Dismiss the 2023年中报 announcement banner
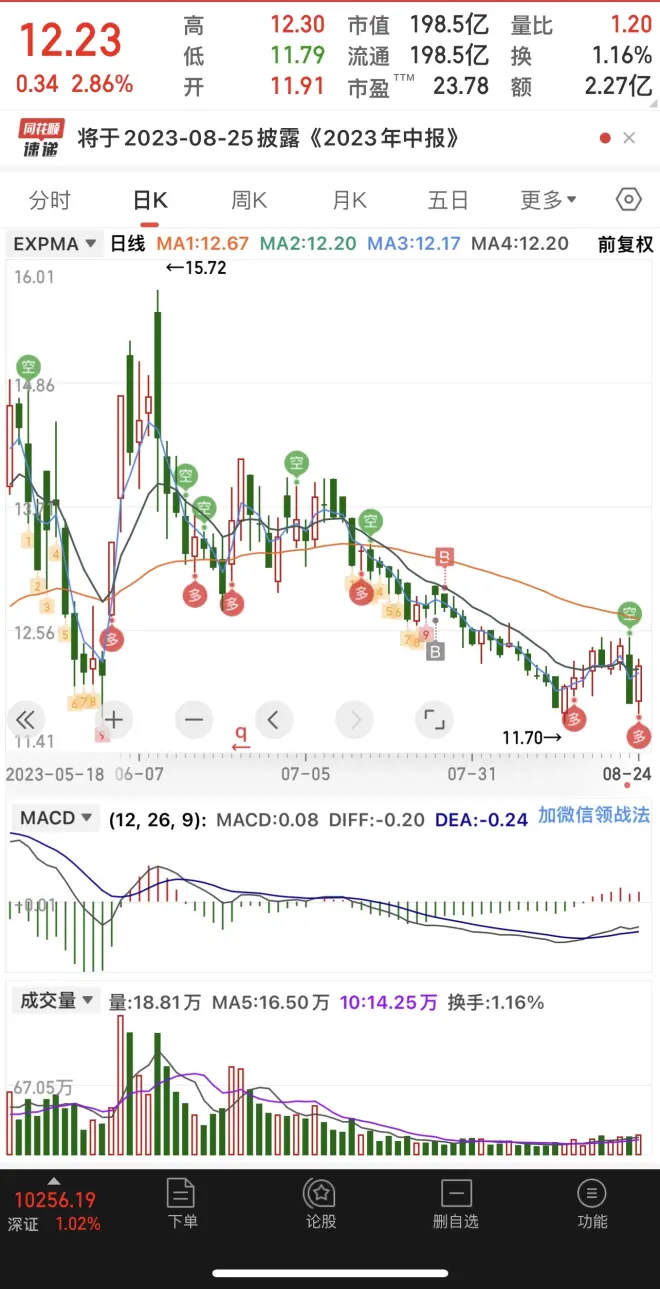The image size is (660, 1289). [629, 138]
